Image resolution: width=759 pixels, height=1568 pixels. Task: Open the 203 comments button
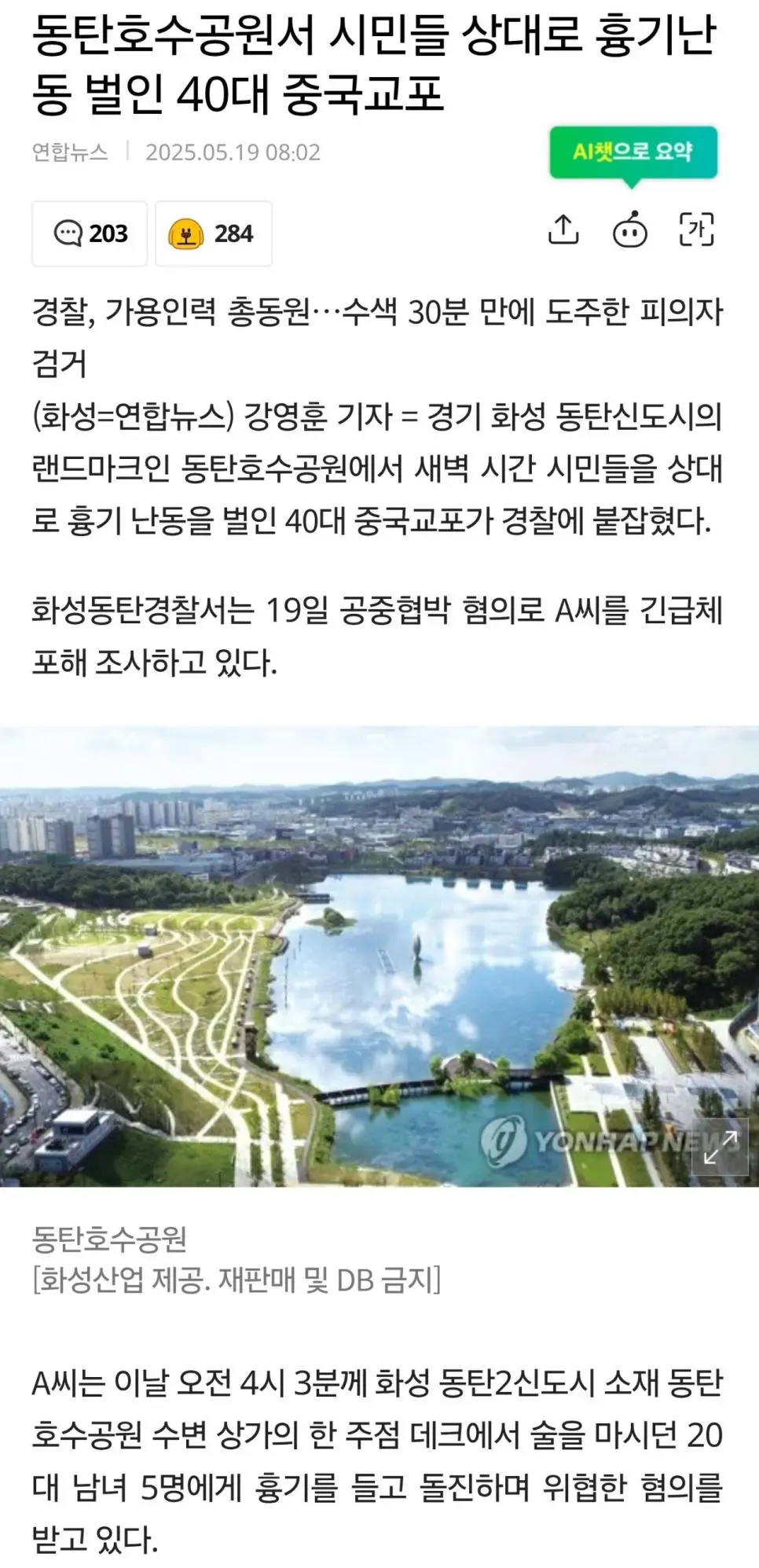click(90, 233)
